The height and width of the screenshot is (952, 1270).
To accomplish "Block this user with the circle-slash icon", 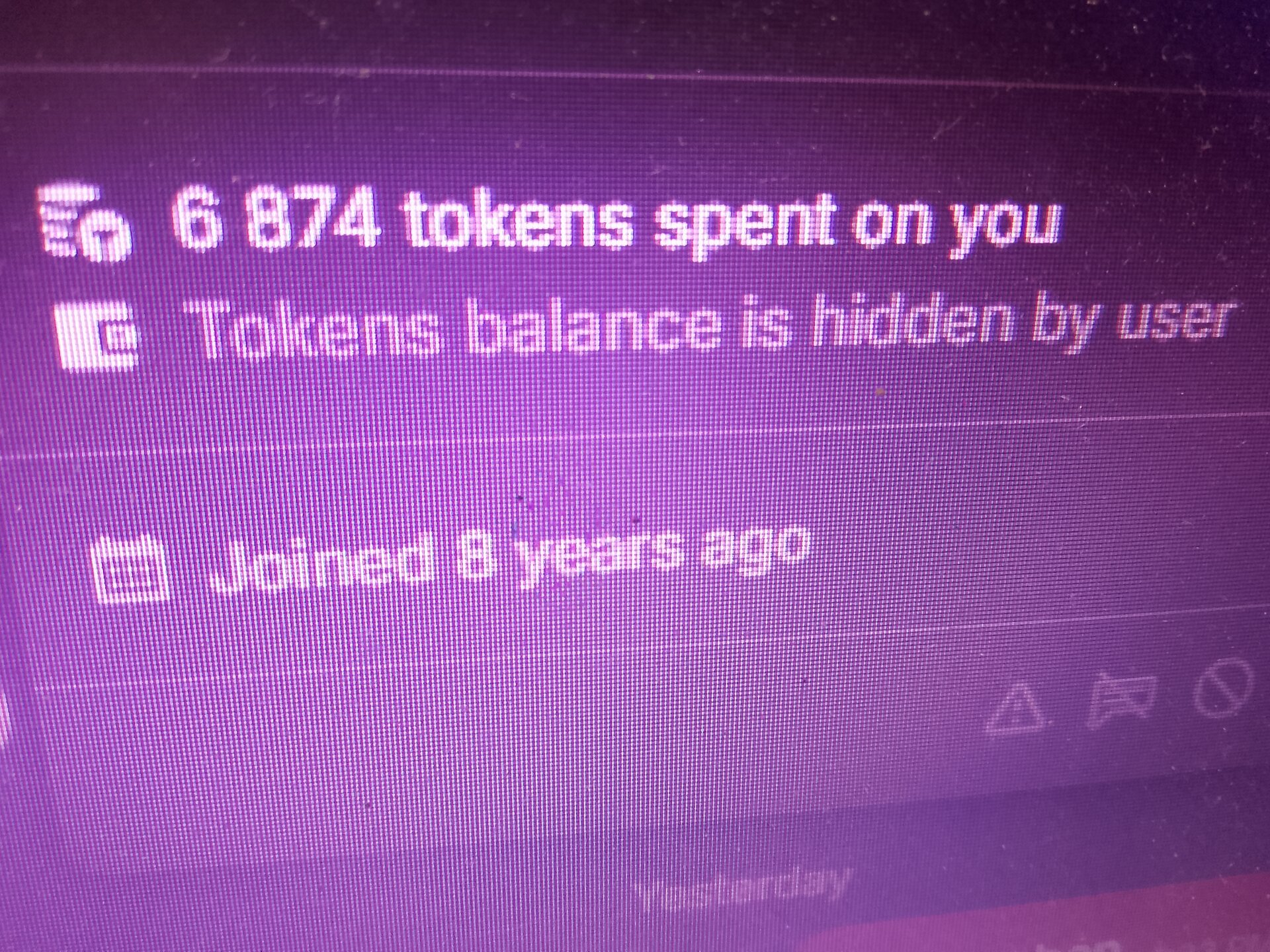I will (x=1224, y=688).
